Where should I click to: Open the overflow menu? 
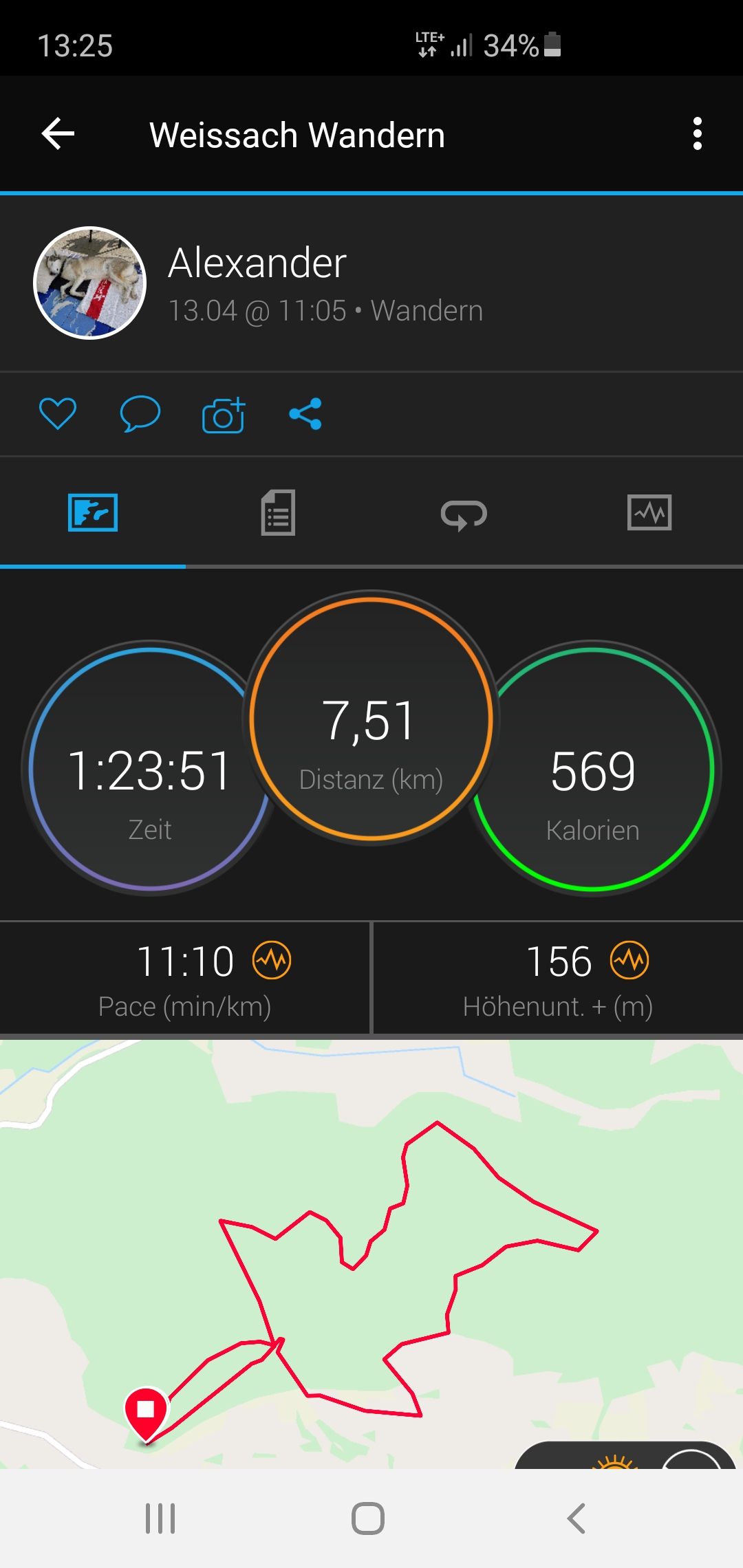pyautogui.click(x=697, y=133)
